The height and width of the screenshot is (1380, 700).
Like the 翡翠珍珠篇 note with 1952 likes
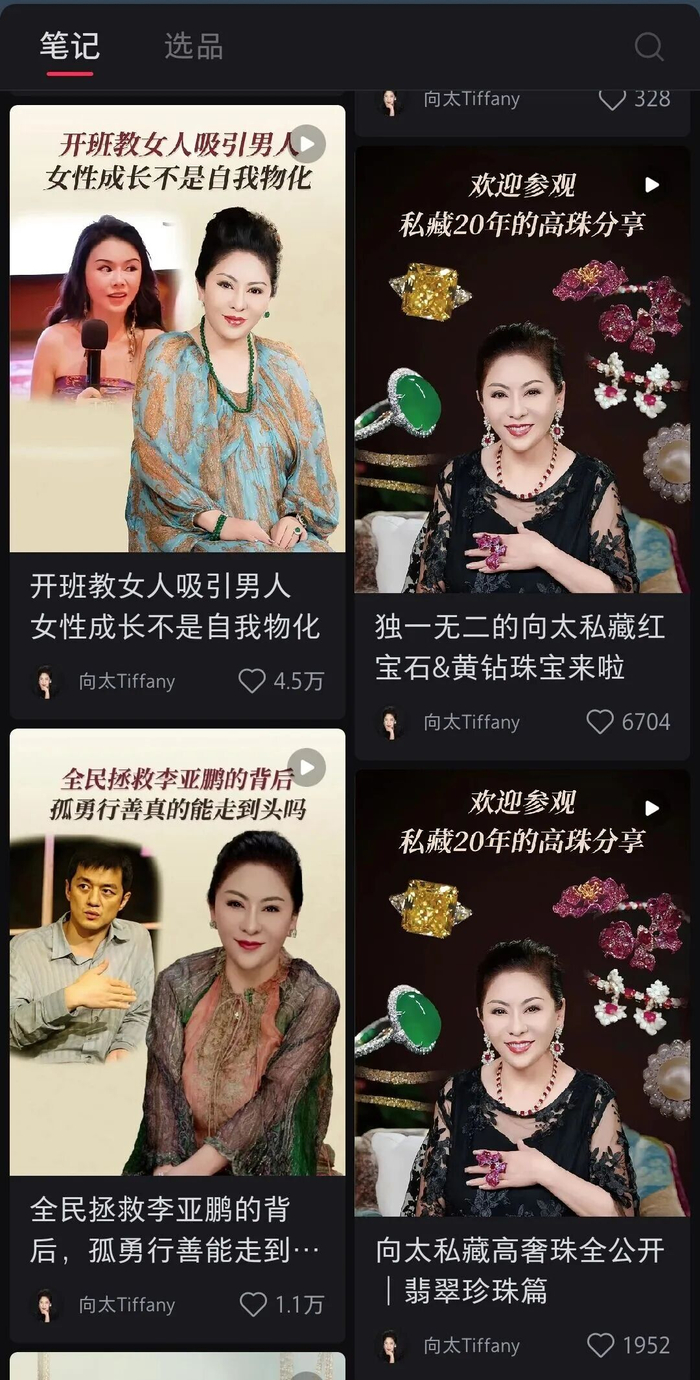(x=600, y=1345)
